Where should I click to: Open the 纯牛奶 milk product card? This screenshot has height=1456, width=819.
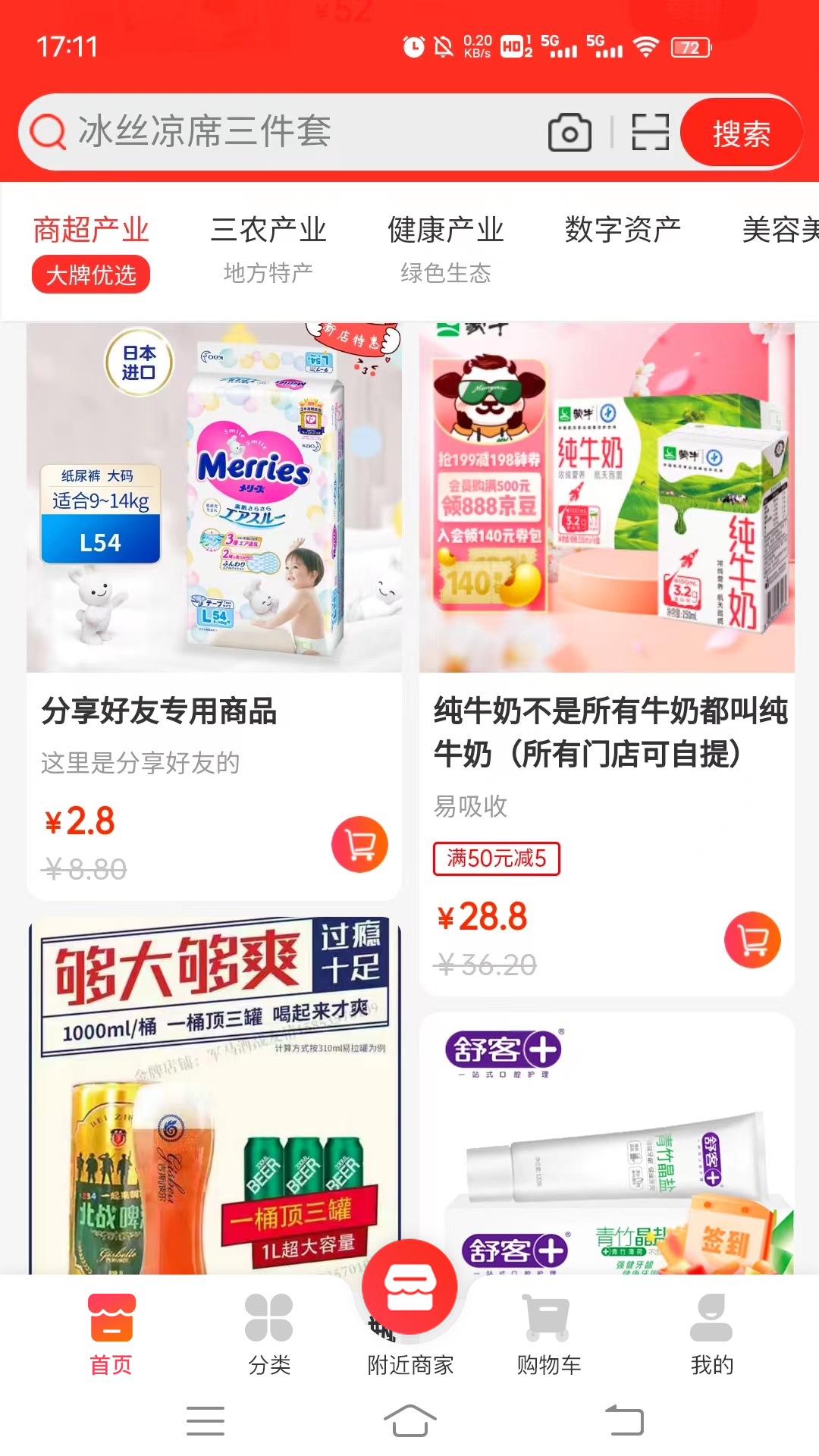(x=607, y=658)
